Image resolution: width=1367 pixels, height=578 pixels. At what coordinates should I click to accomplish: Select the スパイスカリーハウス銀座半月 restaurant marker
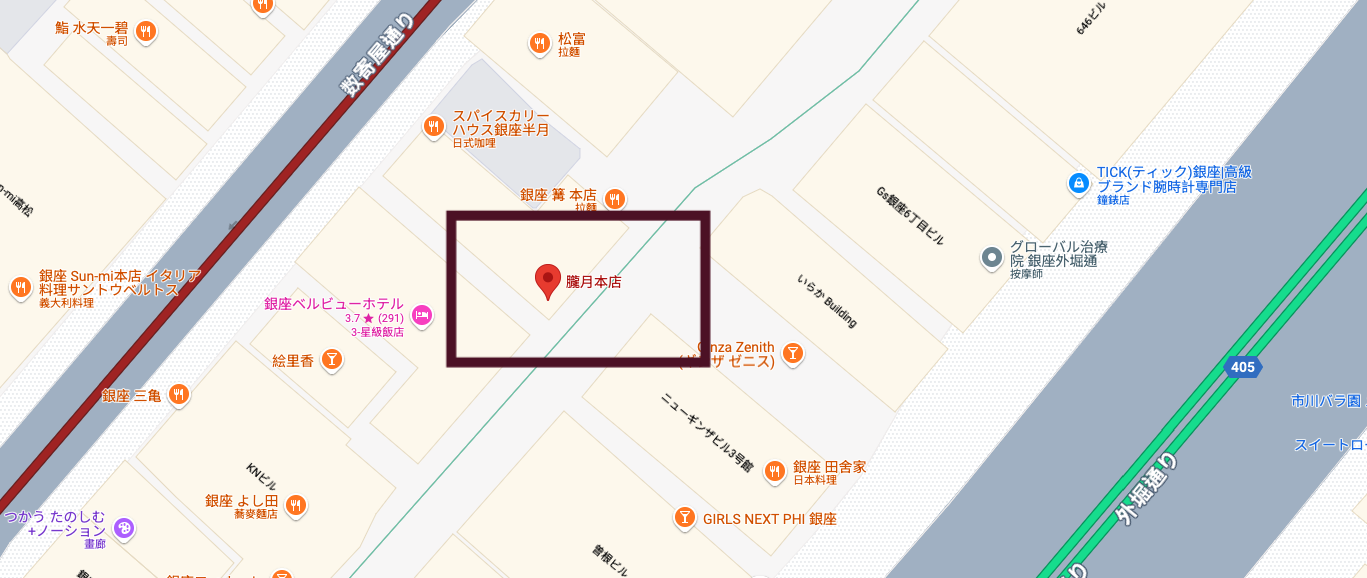coord(433,126)
